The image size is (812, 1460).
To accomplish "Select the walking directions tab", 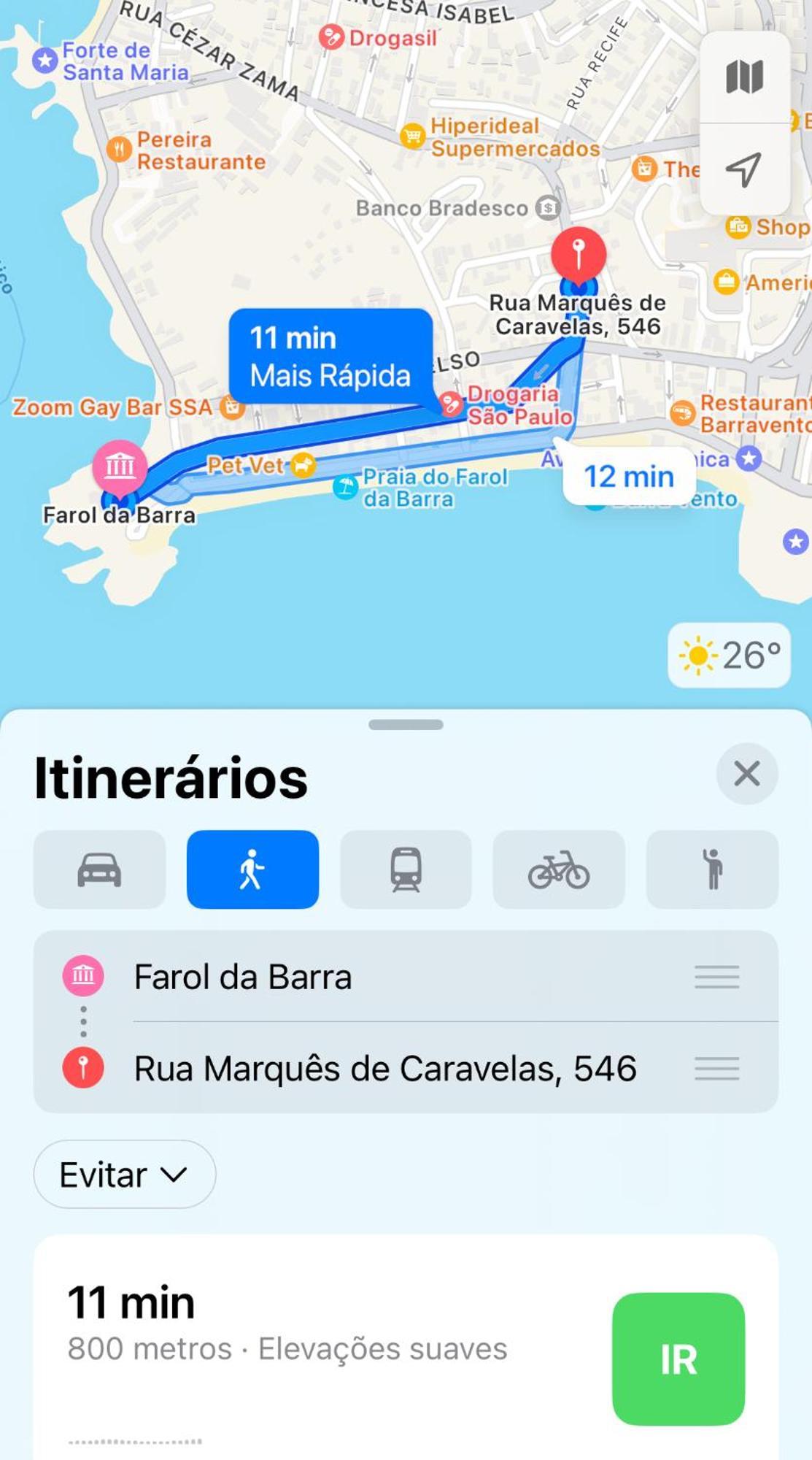I will 252,869.
